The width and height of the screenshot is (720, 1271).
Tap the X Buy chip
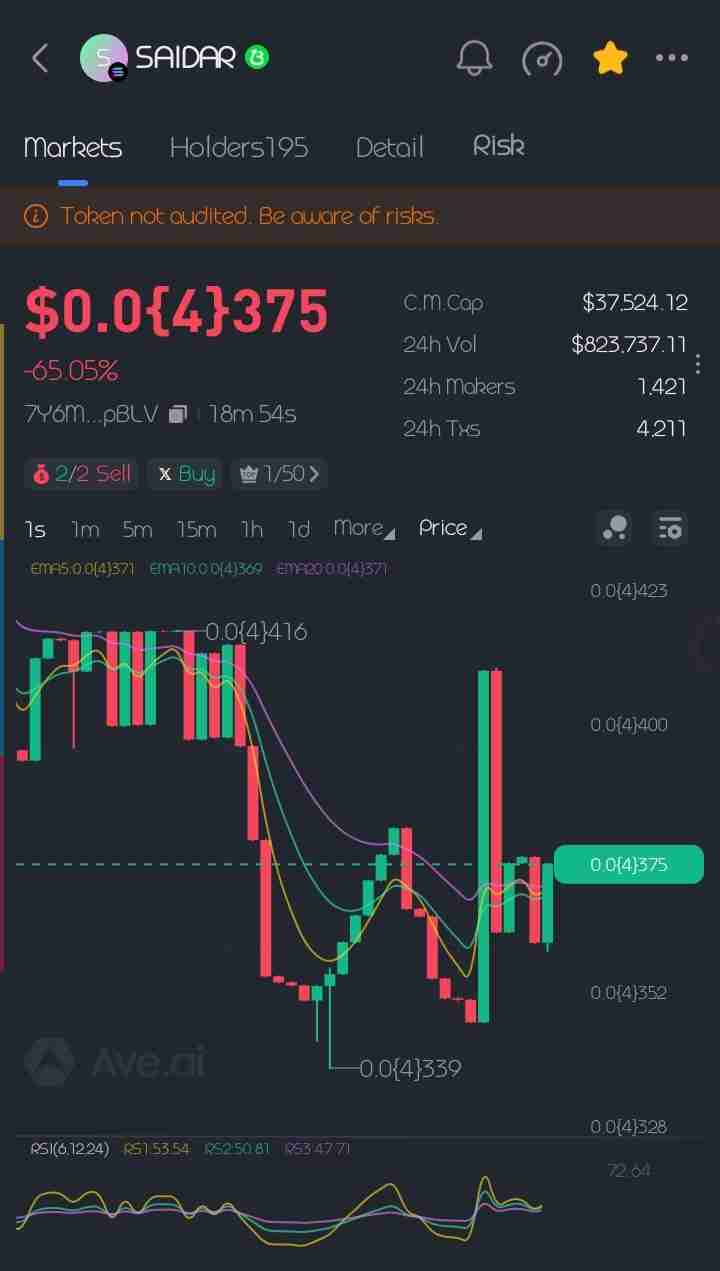pos(186,474)
